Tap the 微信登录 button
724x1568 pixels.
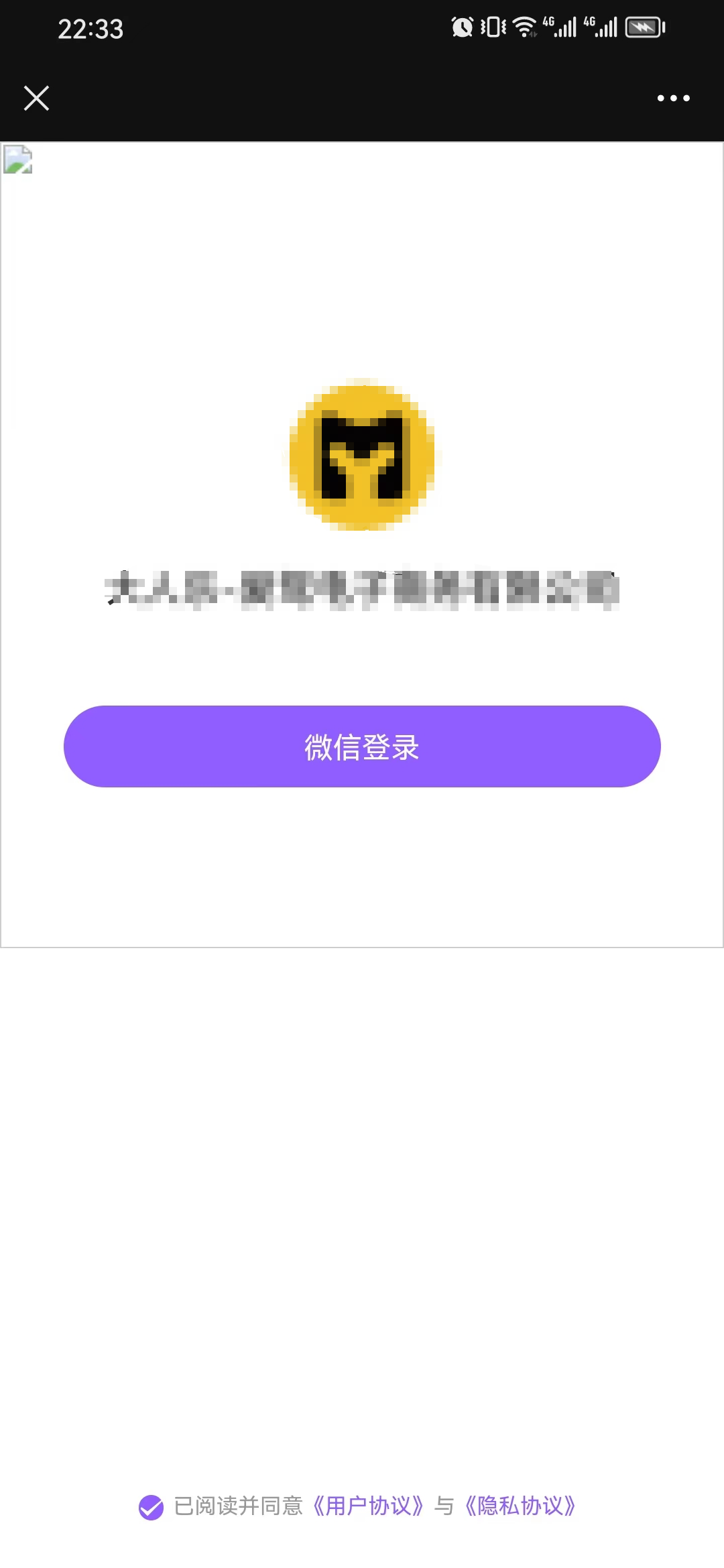pyautogui.click(x=362, y=746)
